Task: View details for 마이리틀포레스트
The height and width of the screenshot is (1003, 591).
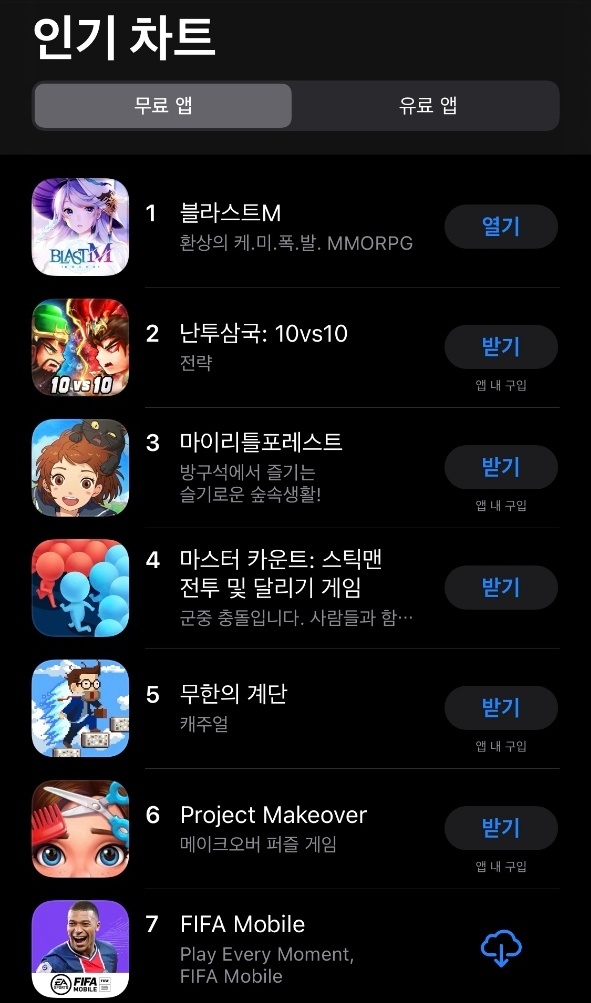Action: click(296, 468)
